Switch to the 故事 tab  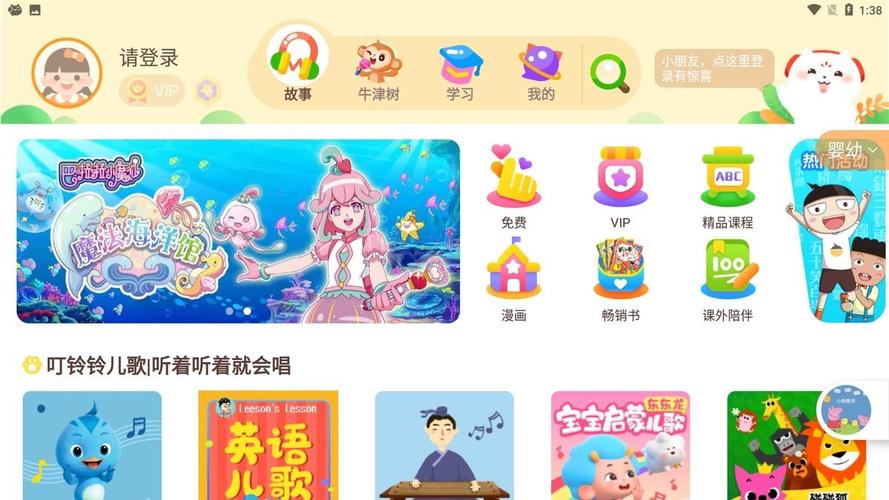[x=297, y=68]
